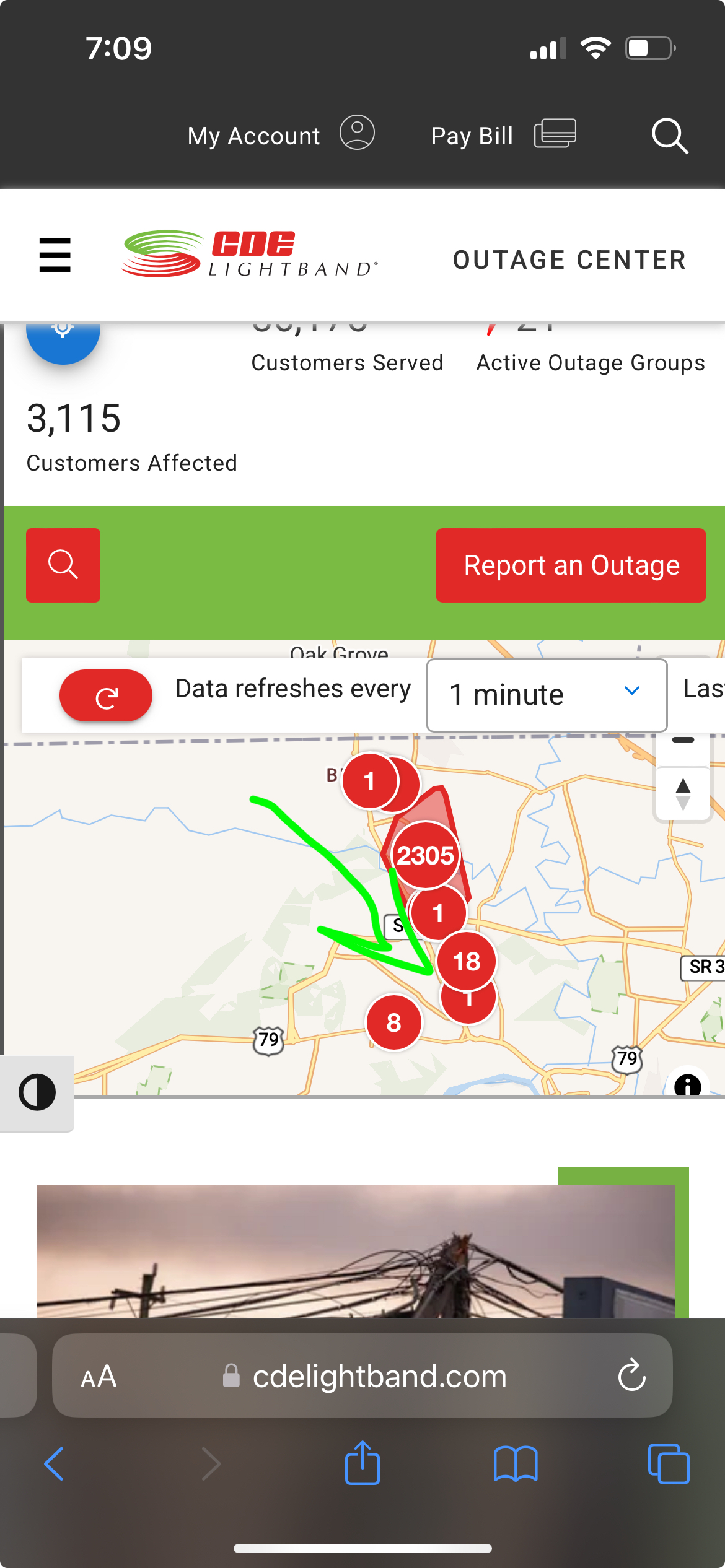
Task: Tap the red map search button
Action: coord(63,565)
